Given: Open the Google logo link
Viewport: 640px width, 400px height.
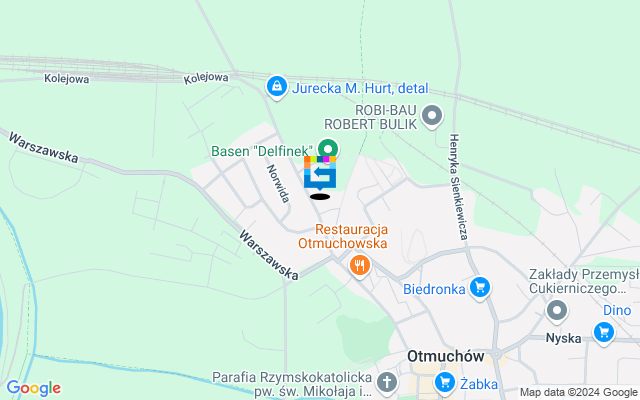Looking at the screenshot, I should (x=33, y=388).
